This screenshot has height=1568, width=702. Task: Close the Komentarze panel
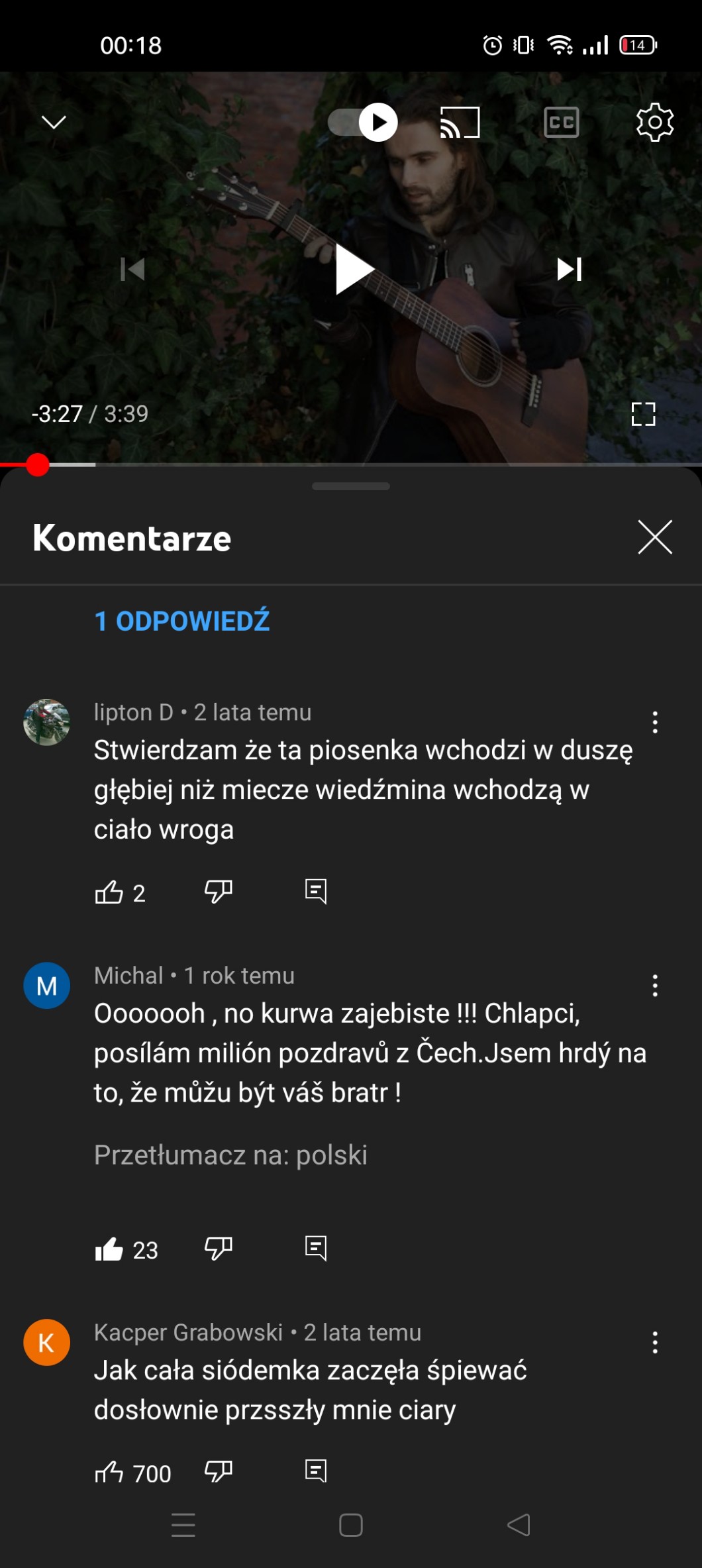click(654, 537)
